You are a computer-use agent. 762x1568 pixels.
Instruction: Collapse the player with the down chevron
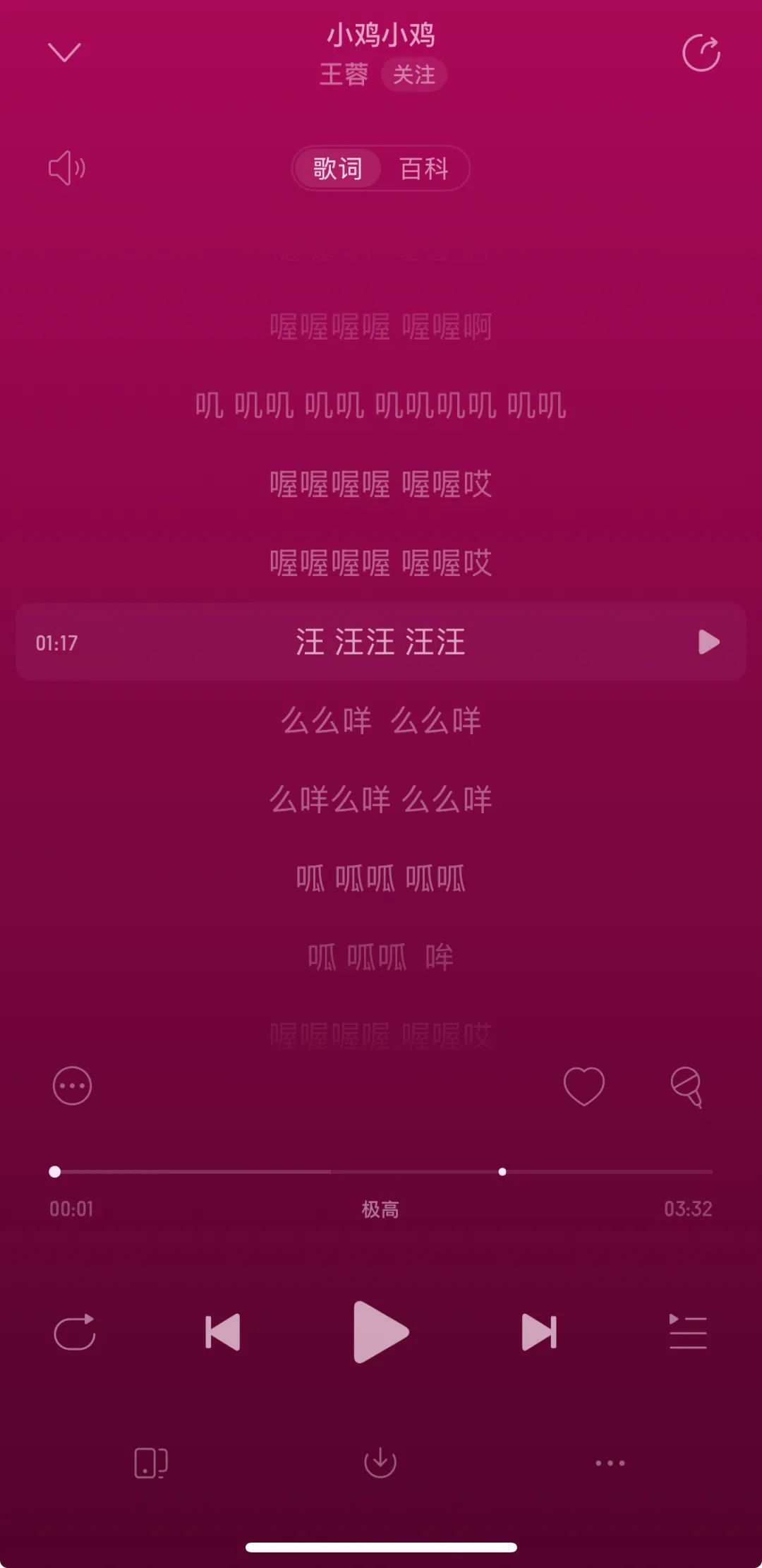pos(64,52)
